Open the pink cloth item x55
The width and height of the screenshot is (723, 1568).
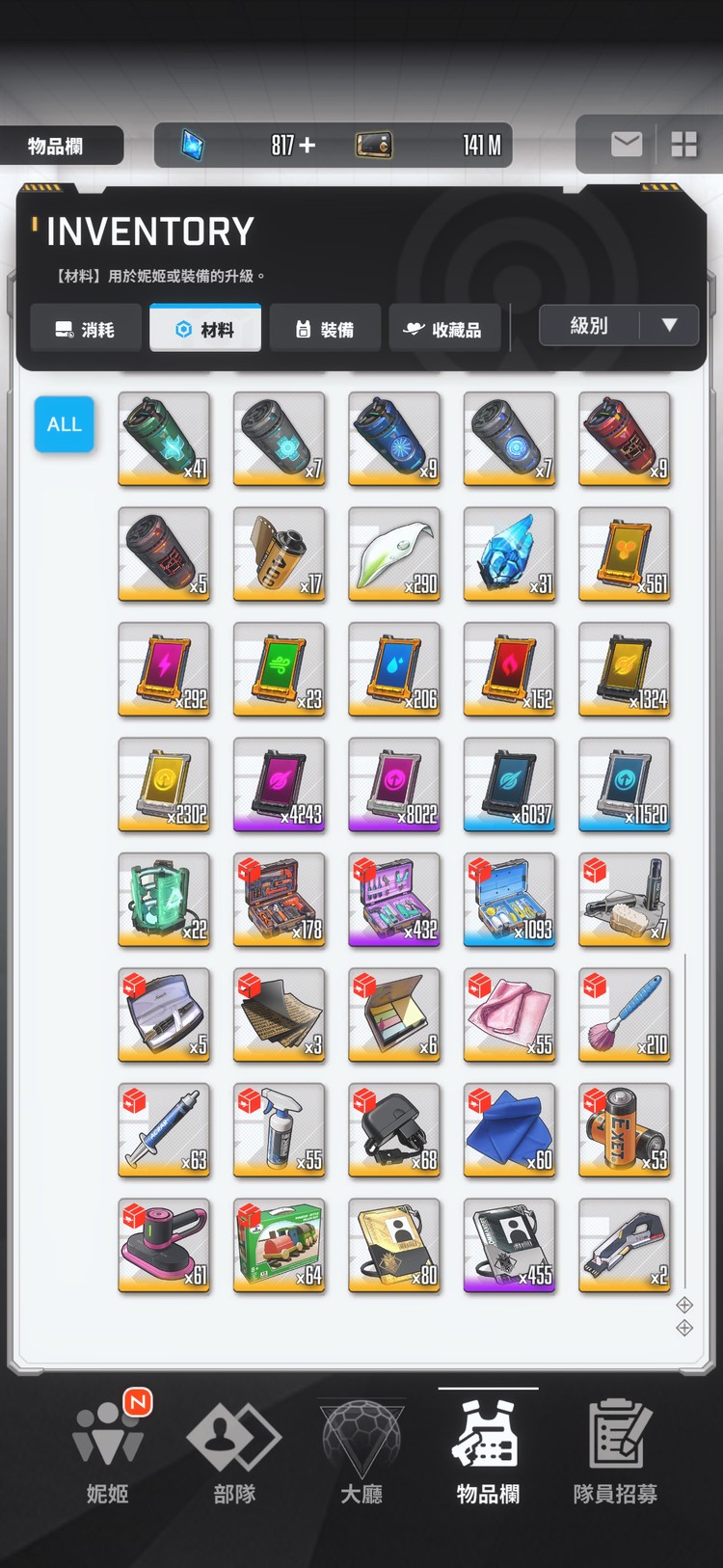point(509,1015)
